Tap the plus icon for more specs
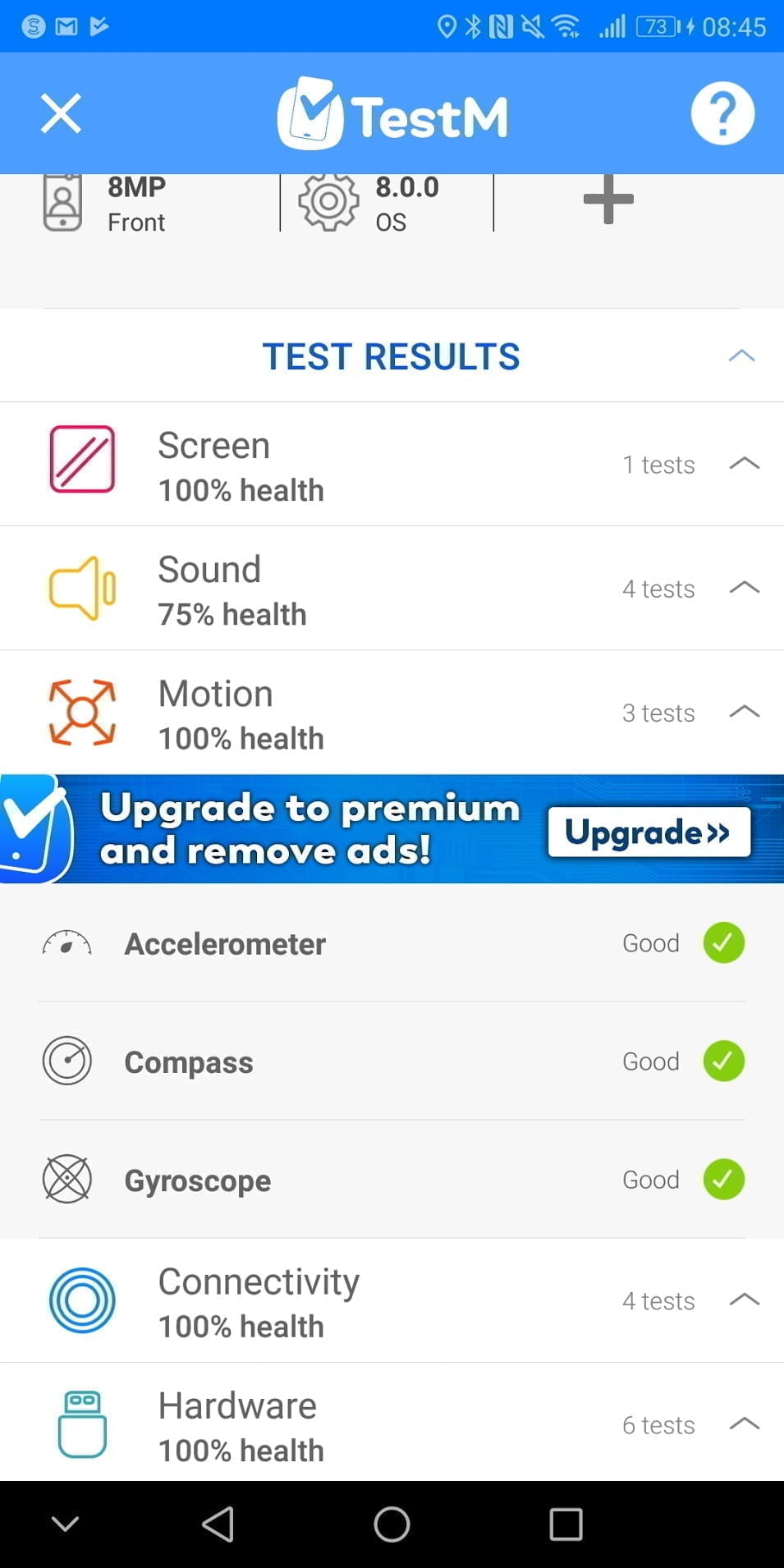This screenshot has height=1568, width=784. coord(608,199)
